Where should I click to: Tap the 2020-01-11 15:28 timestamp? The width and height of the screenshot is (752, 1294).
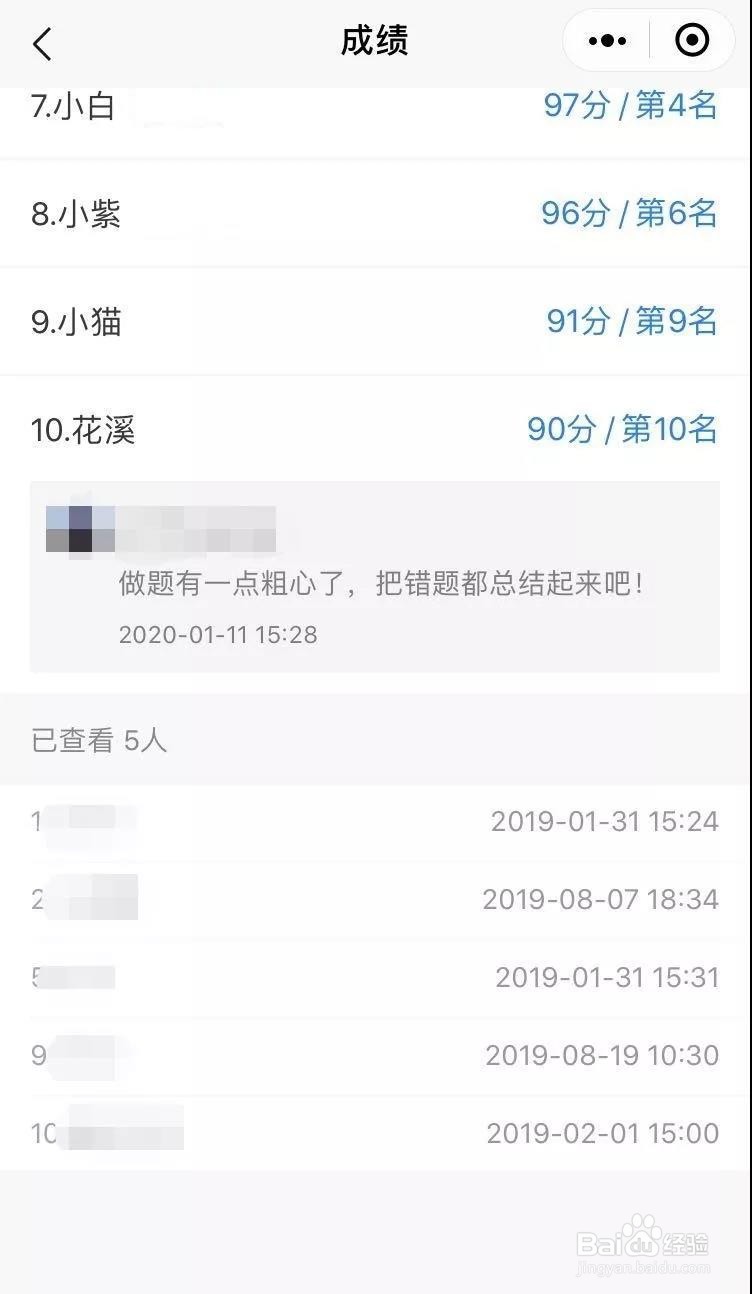tap(216, 634)
